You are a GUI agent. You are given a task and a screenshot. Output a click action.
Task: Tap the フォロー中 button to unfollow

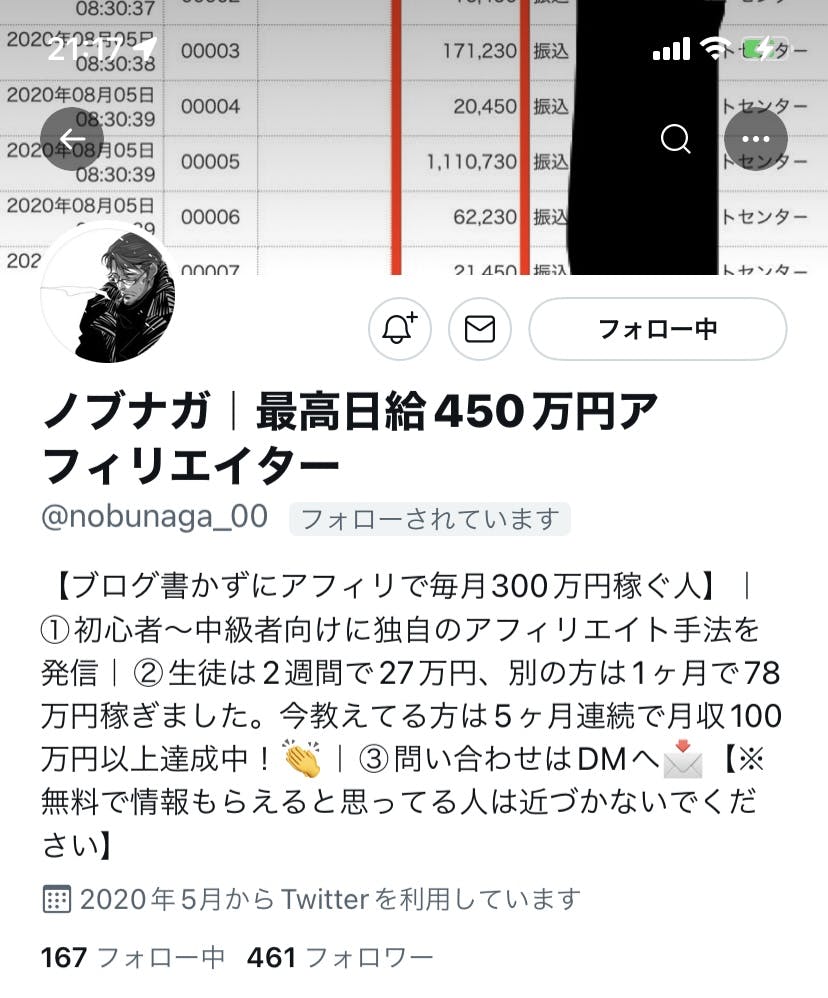(657, 329)
